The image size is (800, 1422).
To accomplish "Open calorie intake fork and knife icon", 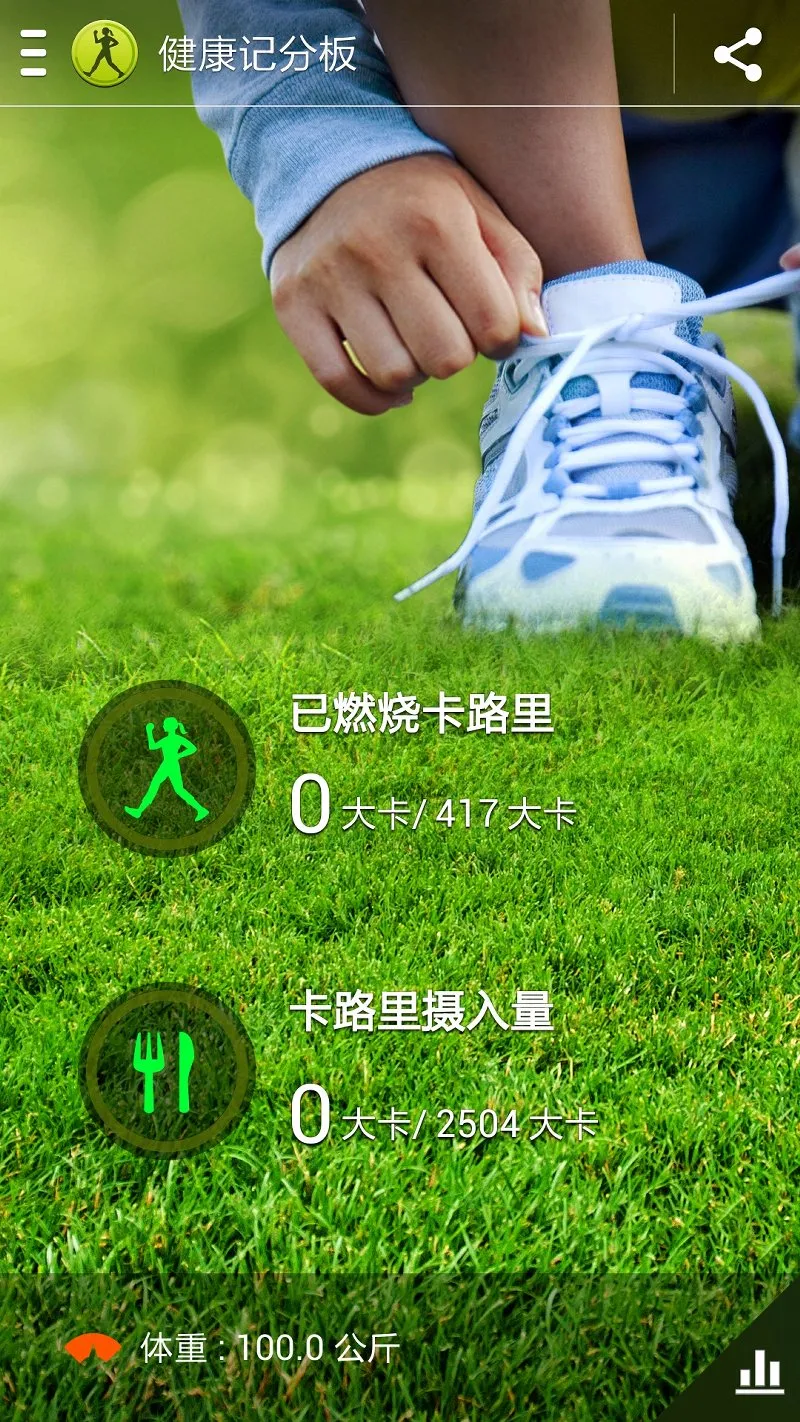I will tap(167, 1070).
